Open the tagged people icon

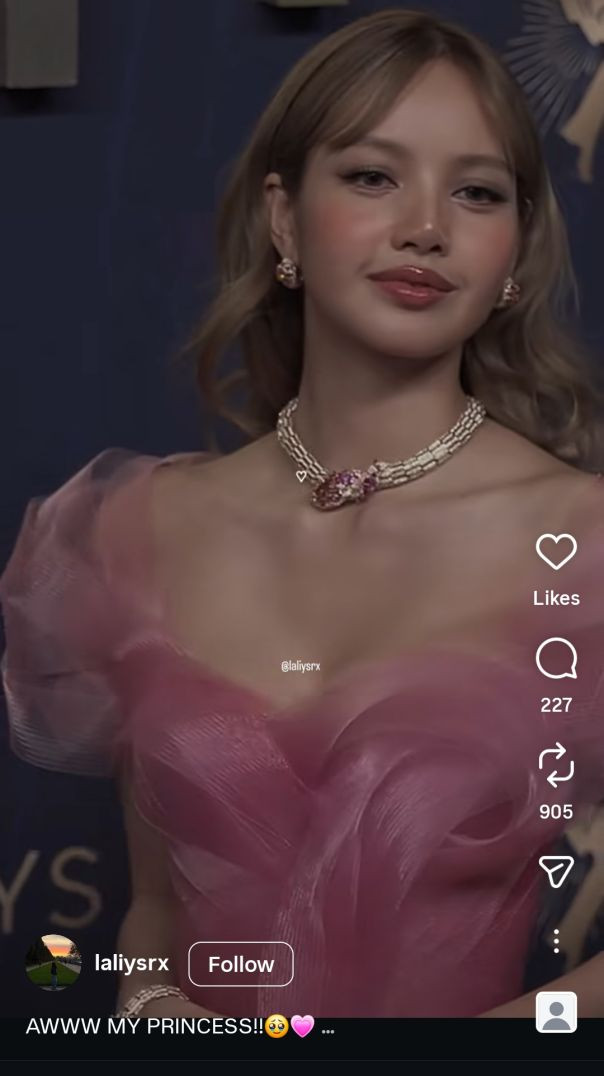(556, 1012)
